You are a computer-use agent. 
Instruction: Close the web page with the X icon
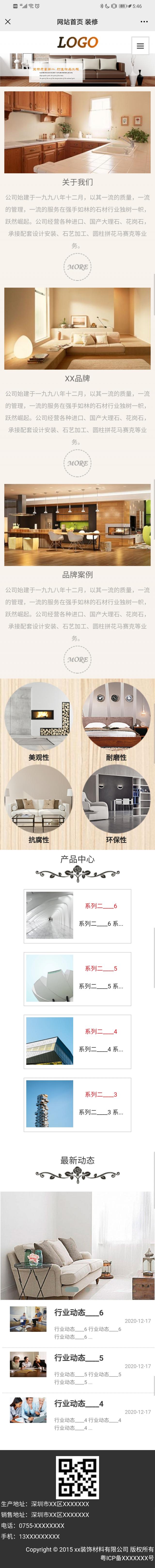click(8, 22)
